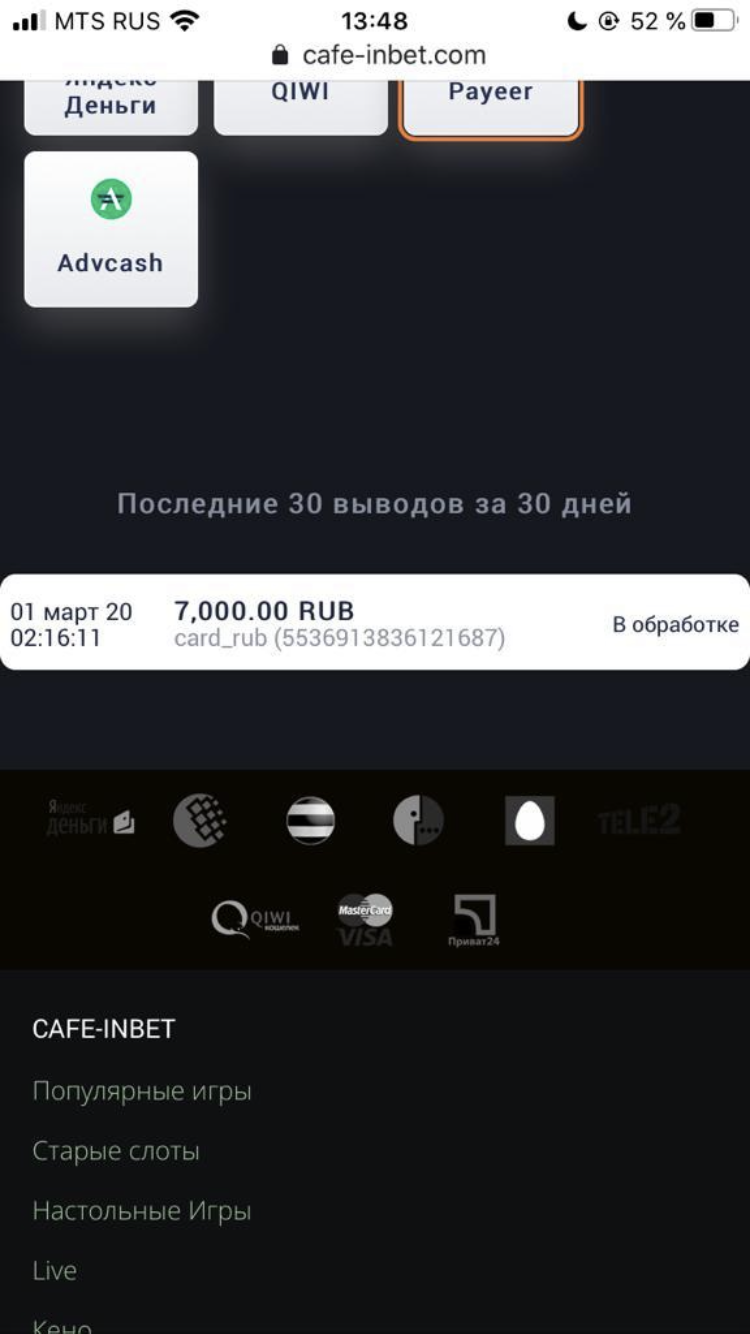Pick the Яндекс Деньги payment tile
Image resolution: width=750 pixels, height=1334 pixels.
click(111, 107)
